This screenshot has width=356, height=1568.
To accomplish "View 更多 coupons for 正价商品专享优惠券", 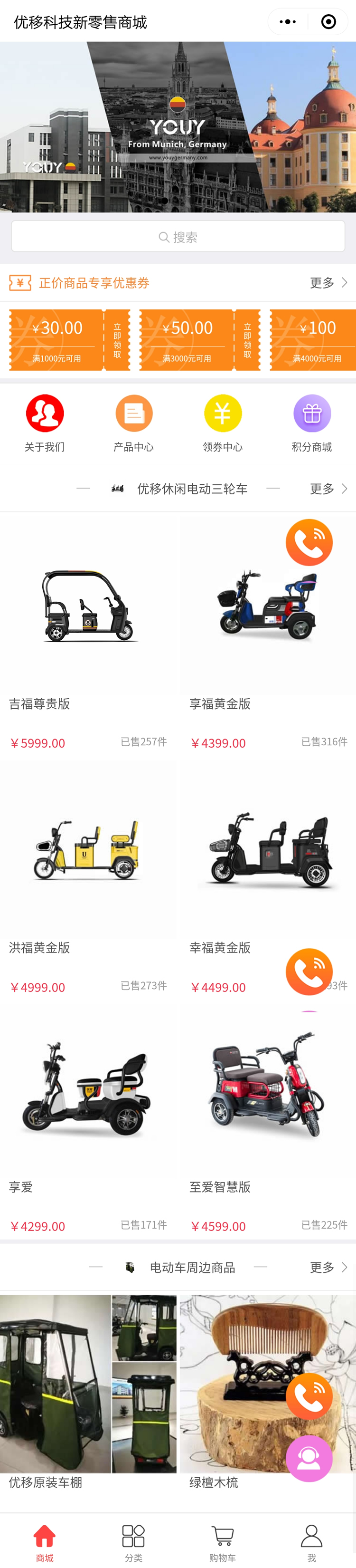I will tap(328, 282).
